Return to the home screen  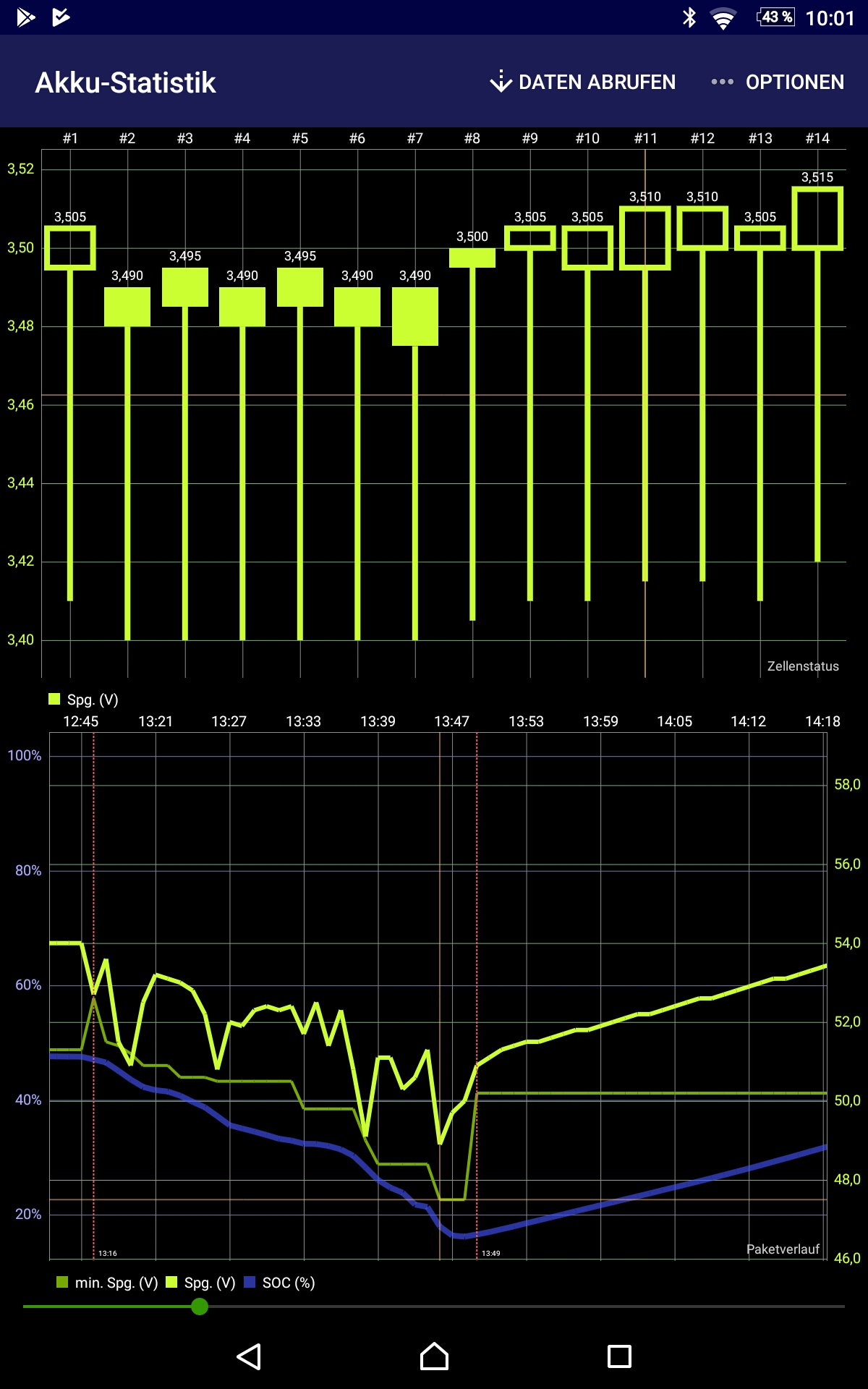[x=434, y=1356]
